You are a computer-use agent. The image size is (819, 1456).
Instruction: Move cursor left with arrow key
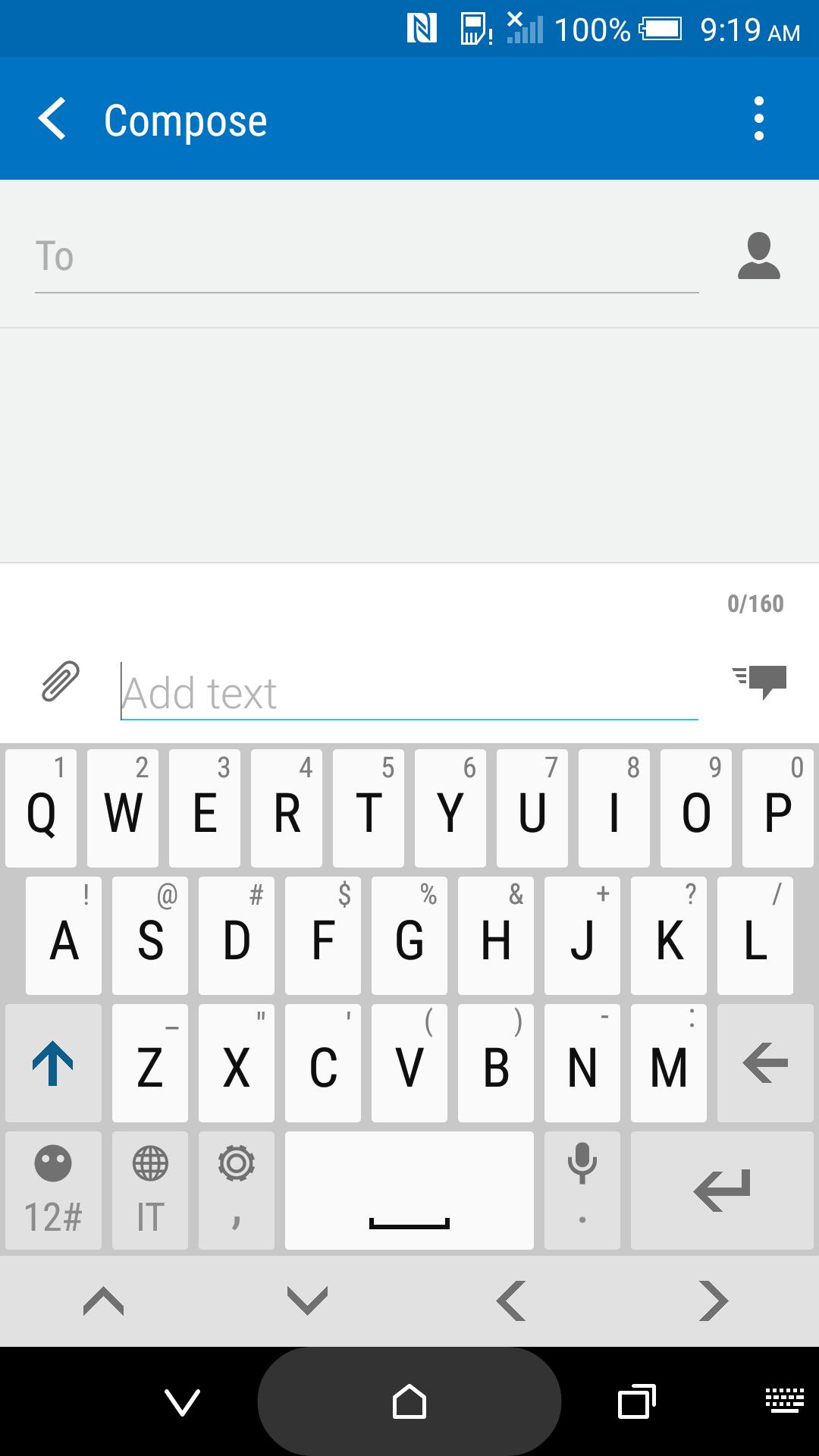pos(511,1301)
